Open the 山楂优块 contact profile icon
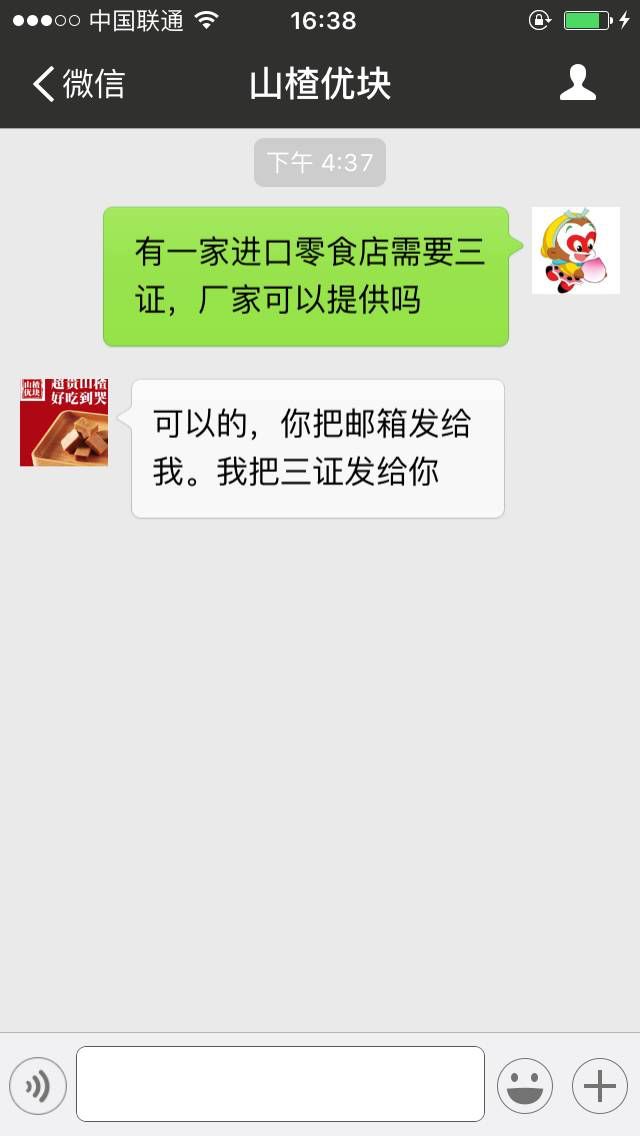 point(578,83)
